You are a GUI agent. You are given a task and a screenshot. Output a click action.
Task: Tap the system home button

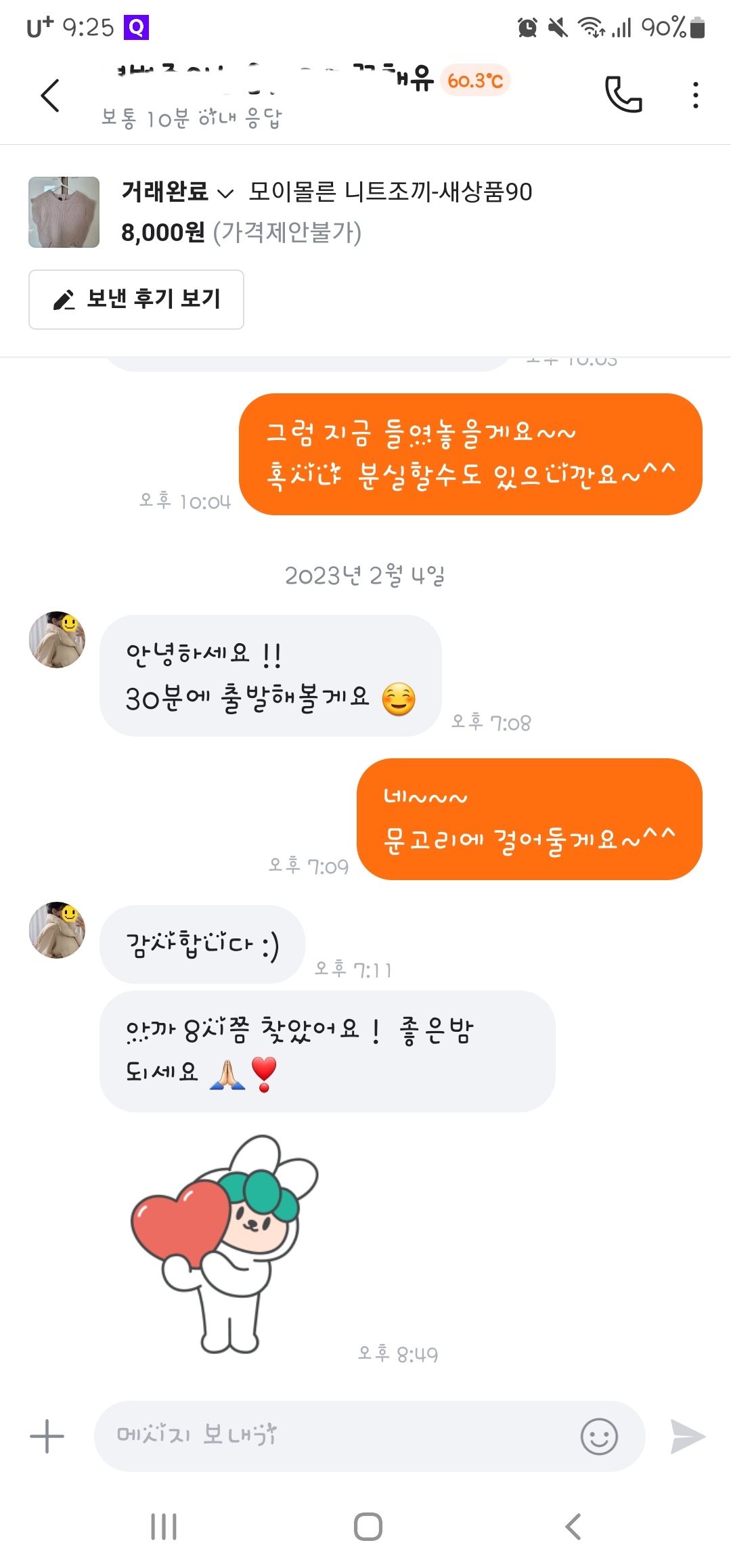(x=368, y=1527)
